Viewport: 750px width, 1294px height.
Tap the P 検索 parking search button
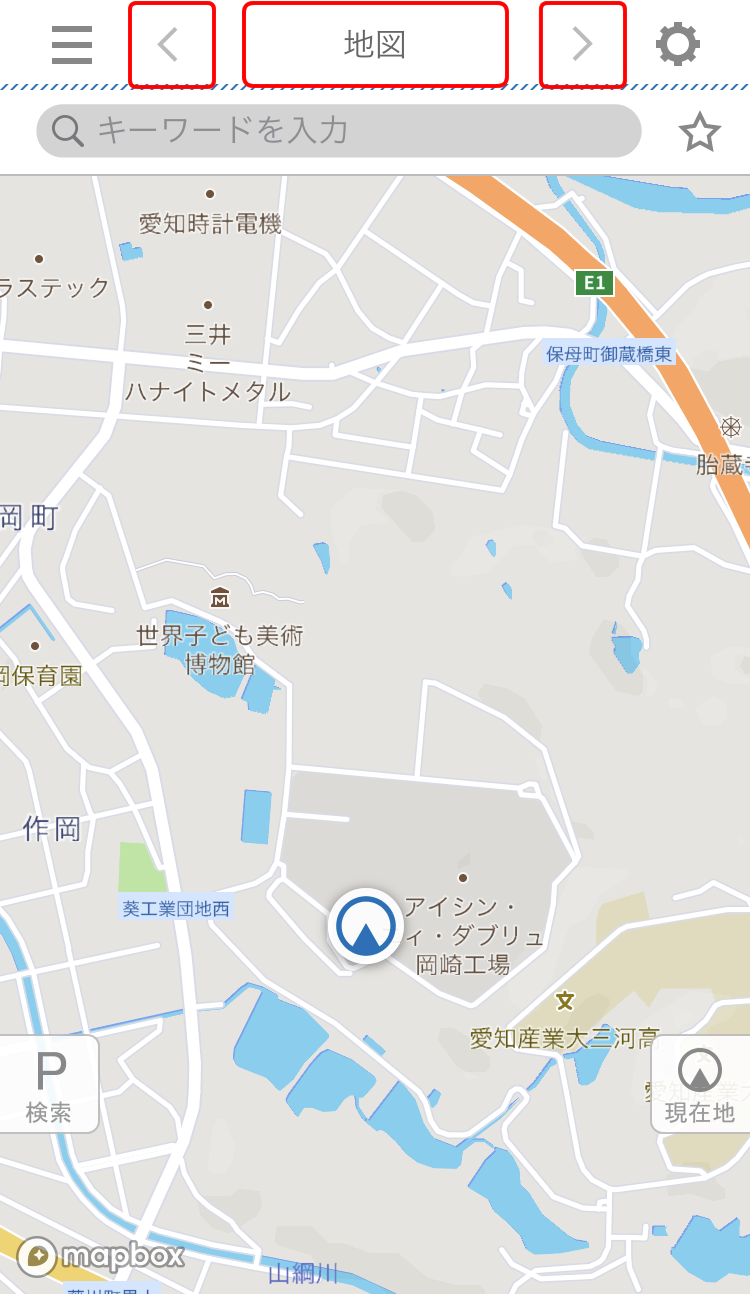point(49,1084)
